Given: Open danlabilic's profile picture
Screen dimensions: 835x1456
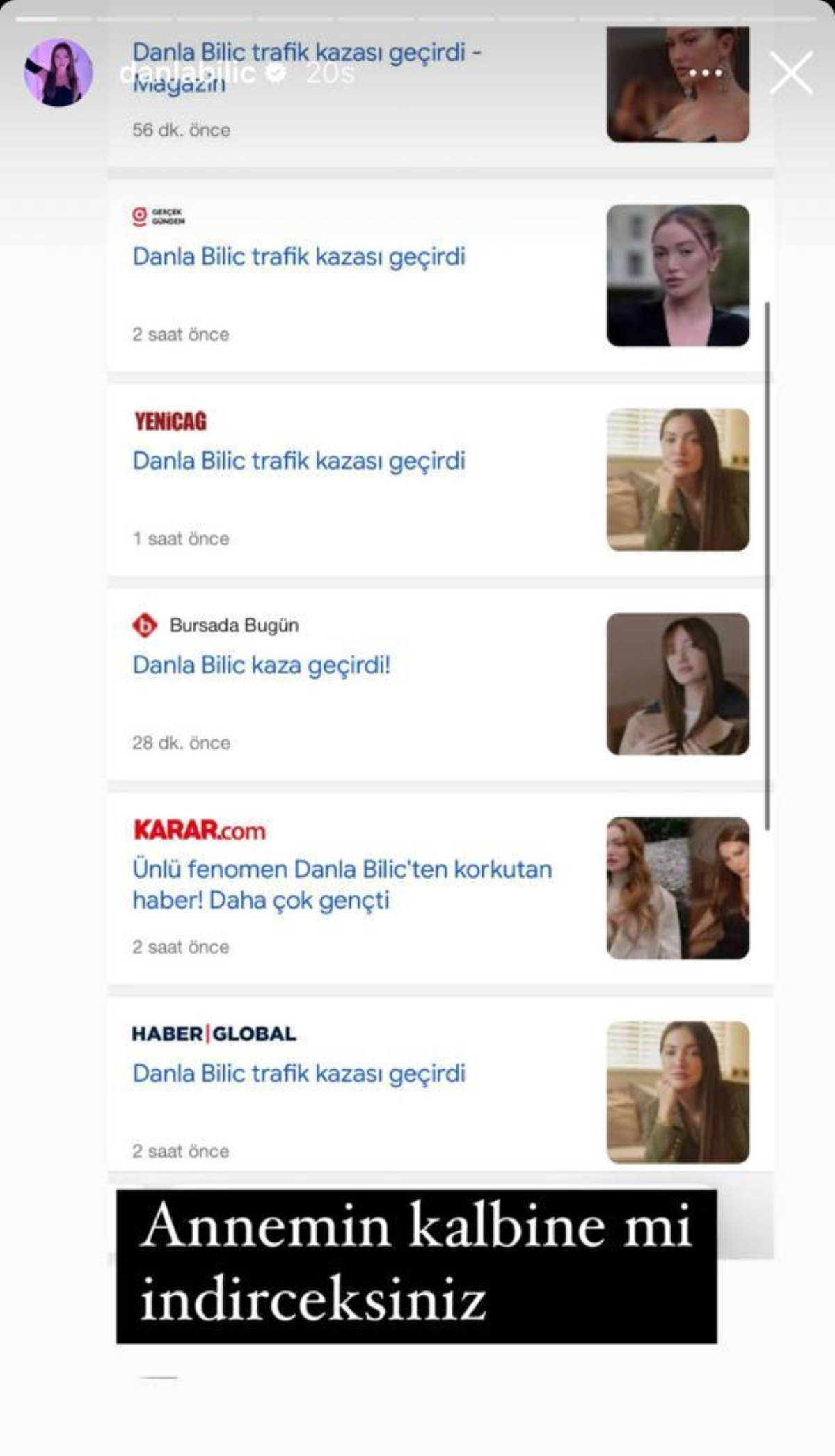Looking at the screenshot, I should (58, 73).
